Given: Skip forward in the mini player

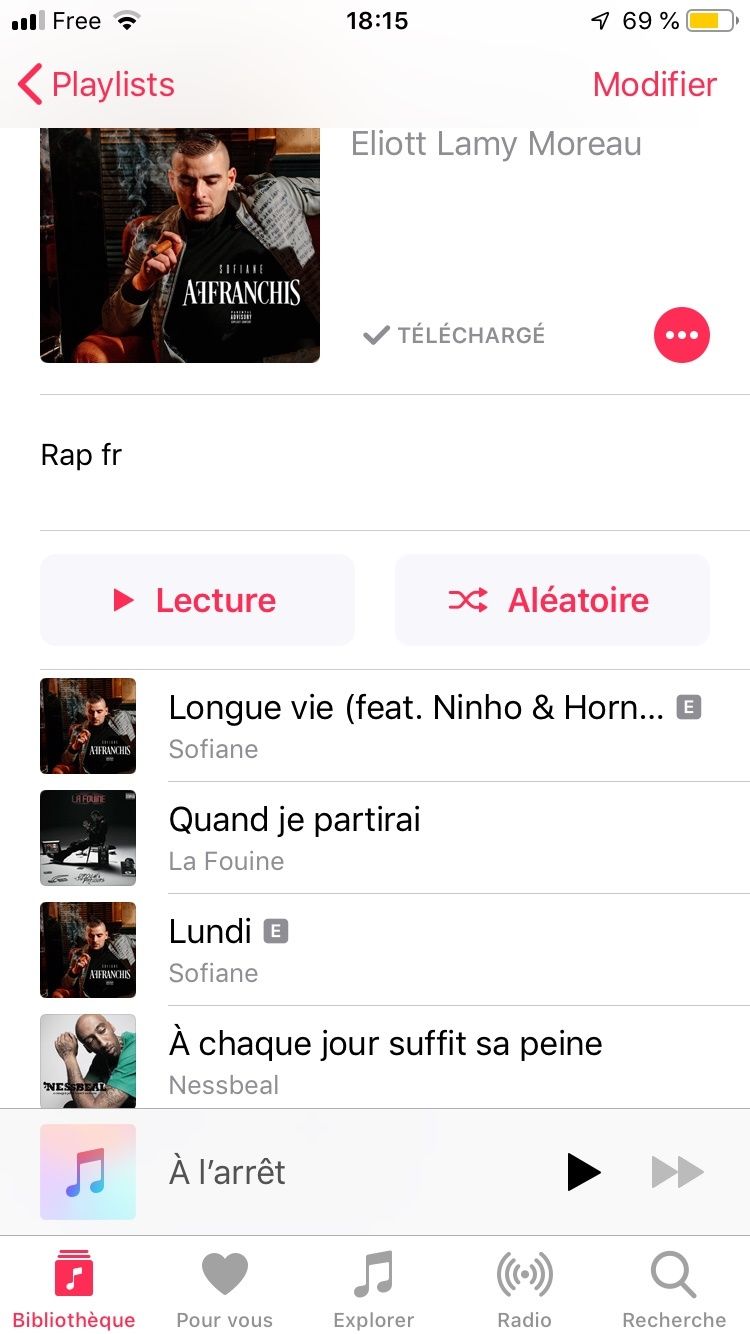Looking at the screenshot, I should [x=678, y=1172].
